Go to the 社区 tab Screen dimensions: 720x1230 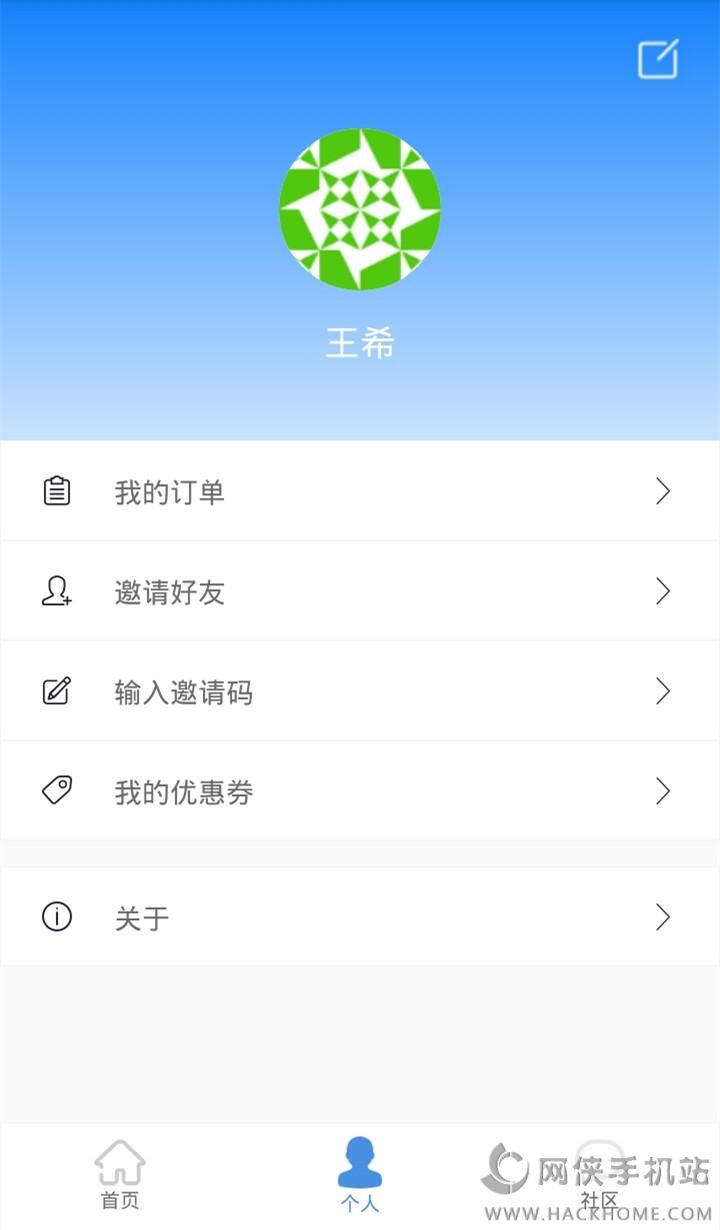pos(599,1175)
